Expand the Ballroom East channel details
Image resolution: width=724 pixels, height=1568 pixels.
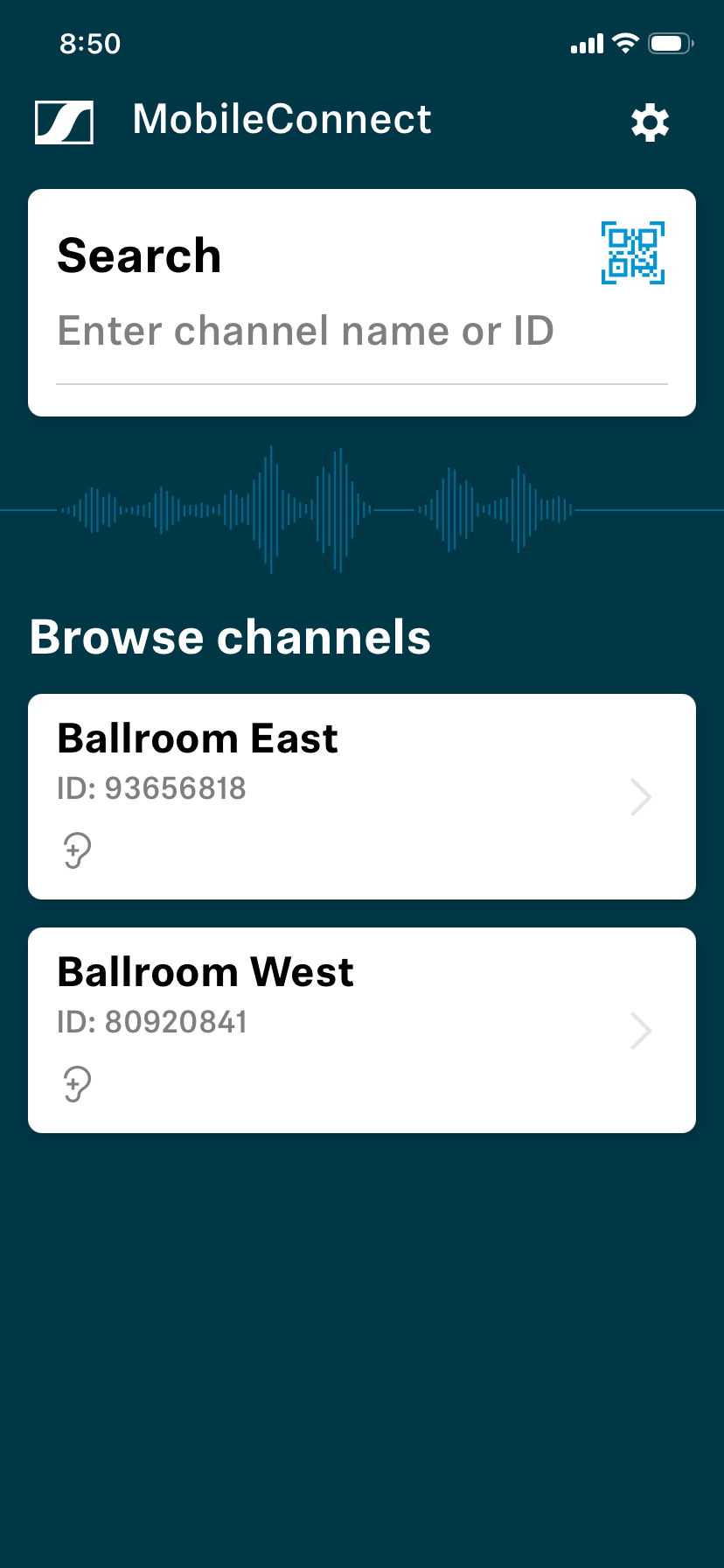click(x=639, y=797)
